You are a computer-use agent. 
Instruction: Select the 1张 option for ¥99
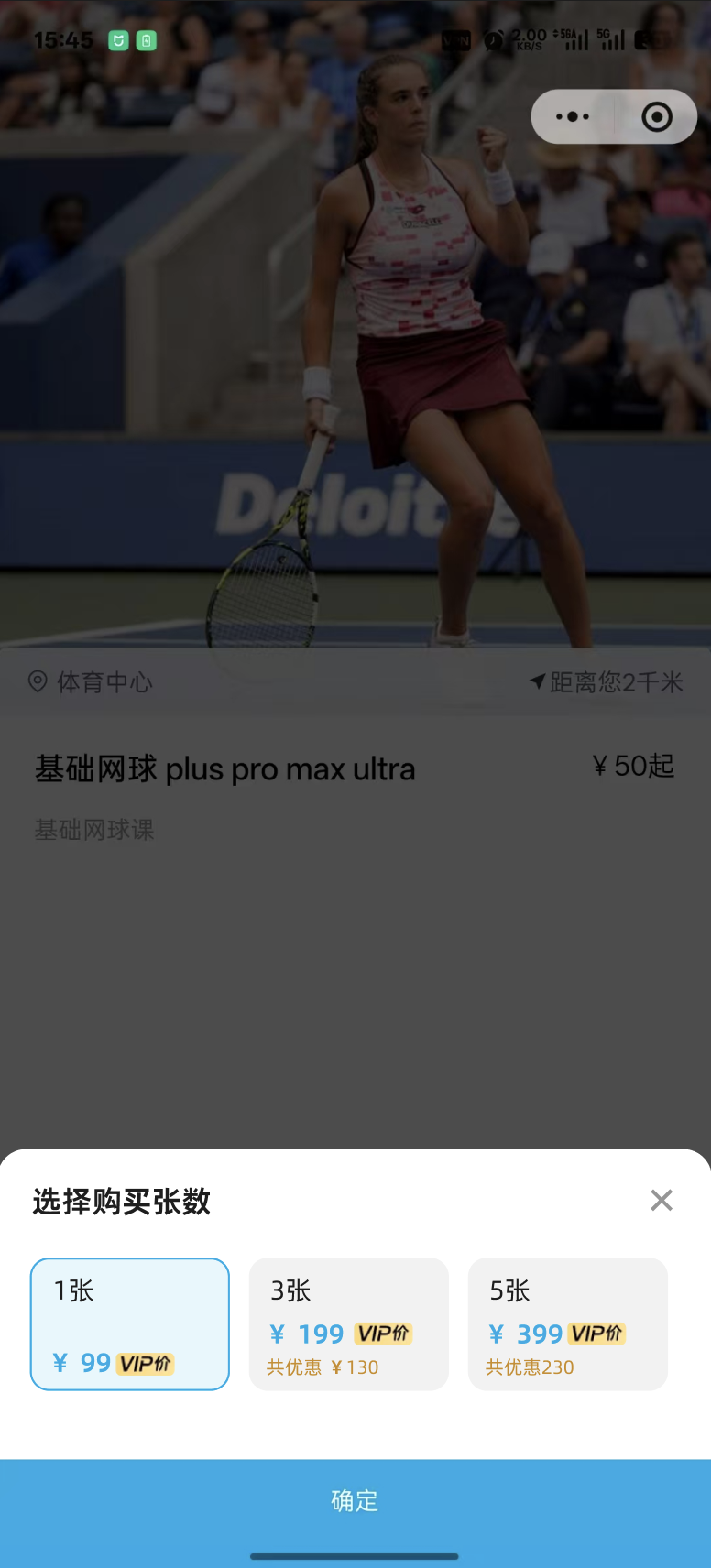pyautogui.click(x=130, y=1323)
